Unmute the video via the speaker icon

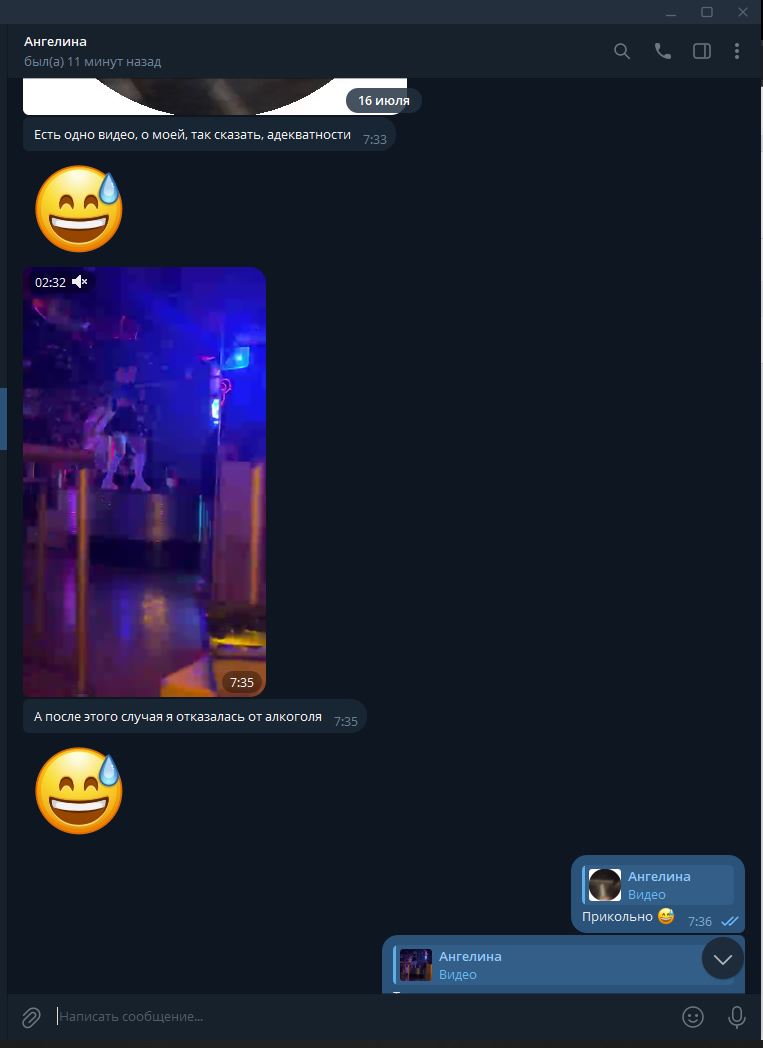[81, 282]
